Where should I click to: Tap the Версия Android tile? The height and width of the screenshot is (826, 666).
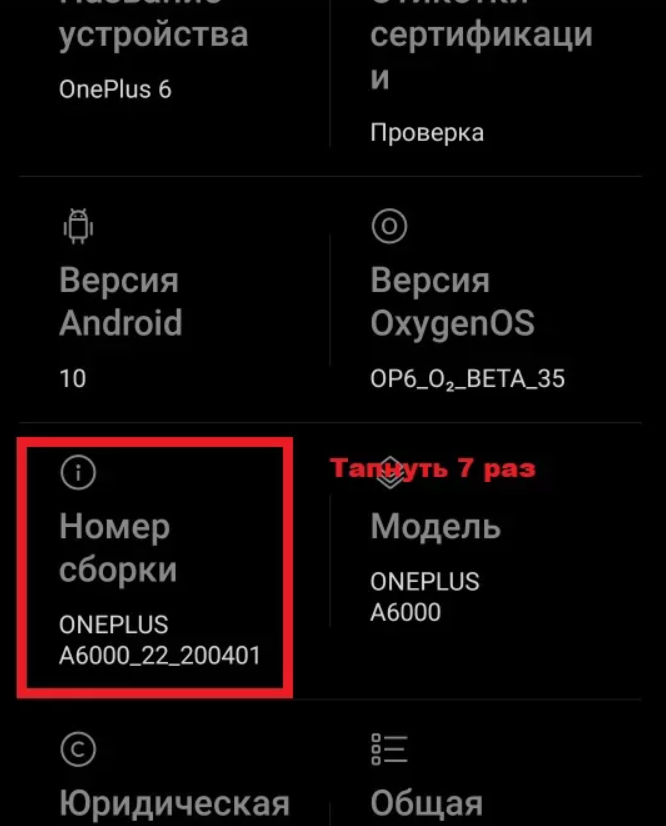(174, 299)
